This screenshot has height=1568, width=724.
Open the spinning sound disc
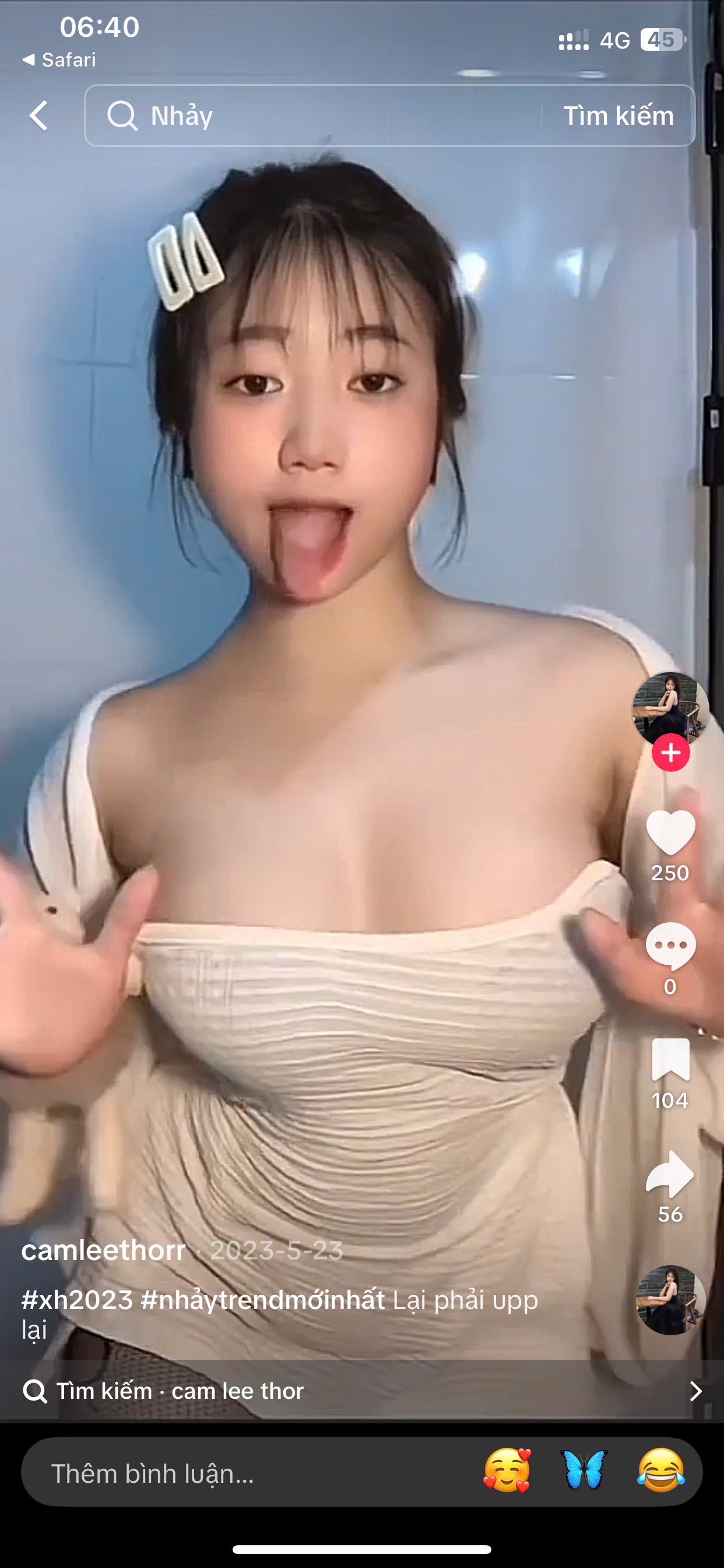click(x=670, y=1300)
